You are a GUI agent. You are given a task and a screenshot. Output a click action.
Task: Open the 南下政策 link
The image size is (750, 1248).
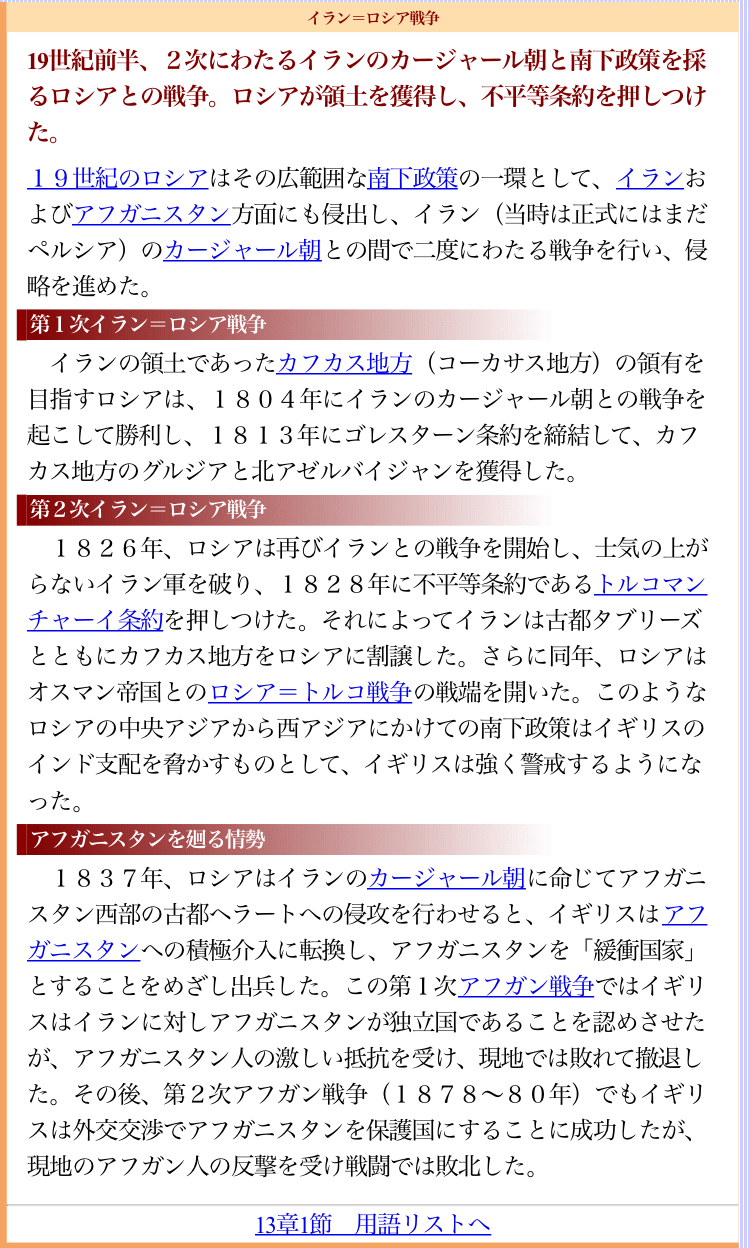click(x=412, y=179)
